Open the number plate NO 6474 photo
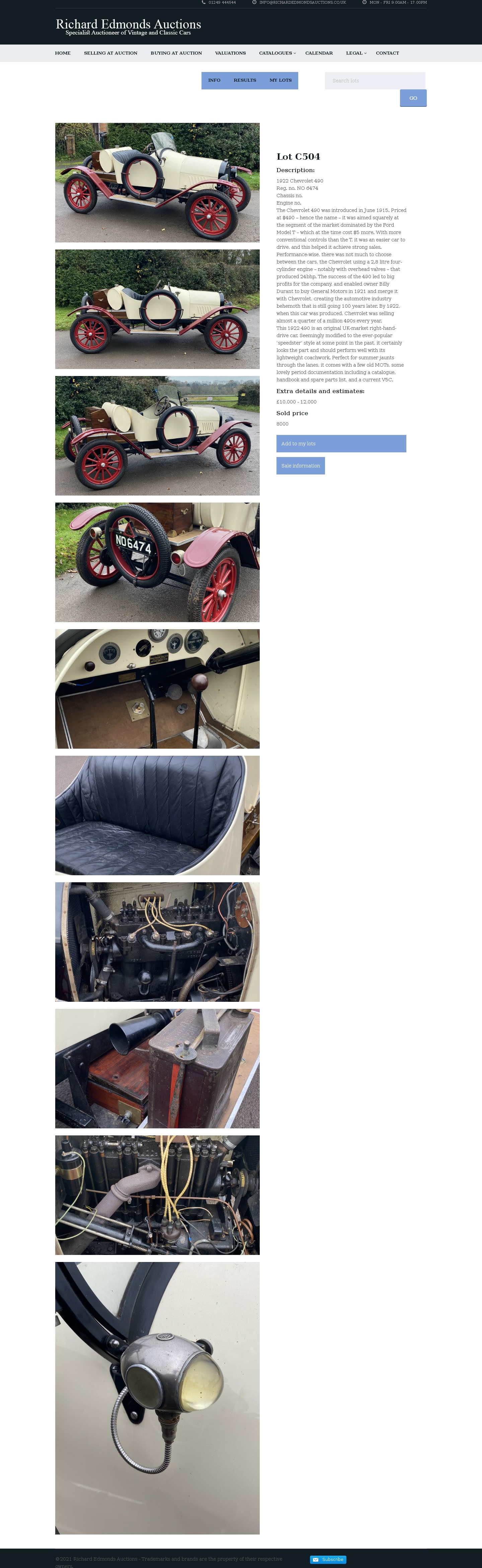This screenshot has height=1568, width=482. [x=157, y=562]
